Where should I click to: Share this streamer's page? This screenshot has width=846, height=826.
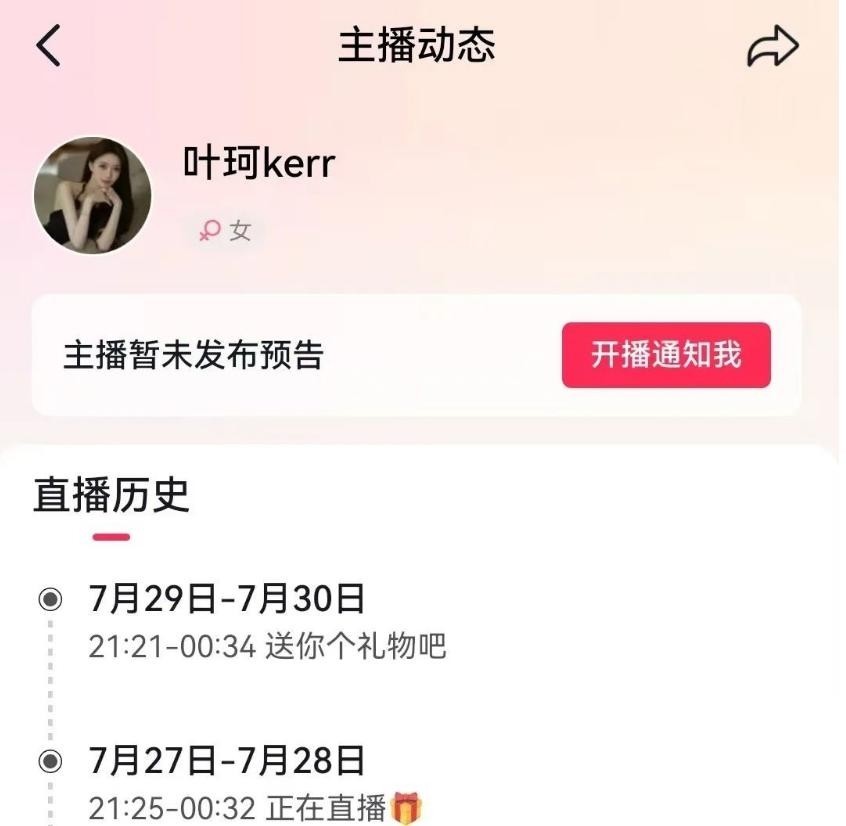pos(772,47)
